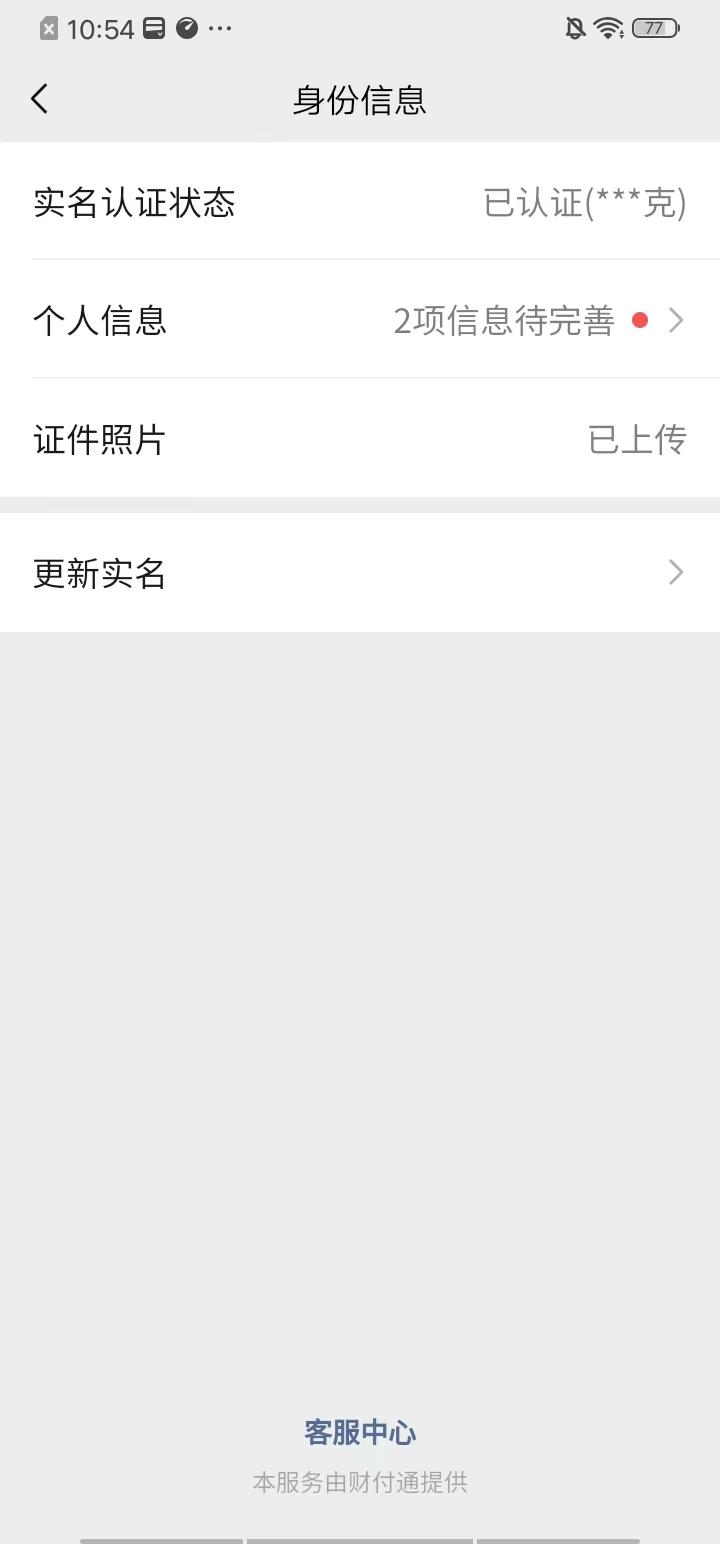The image size is (720, 1544).
Task: Tap the ellipsis icon in the status bar
Action: point(219,28)
